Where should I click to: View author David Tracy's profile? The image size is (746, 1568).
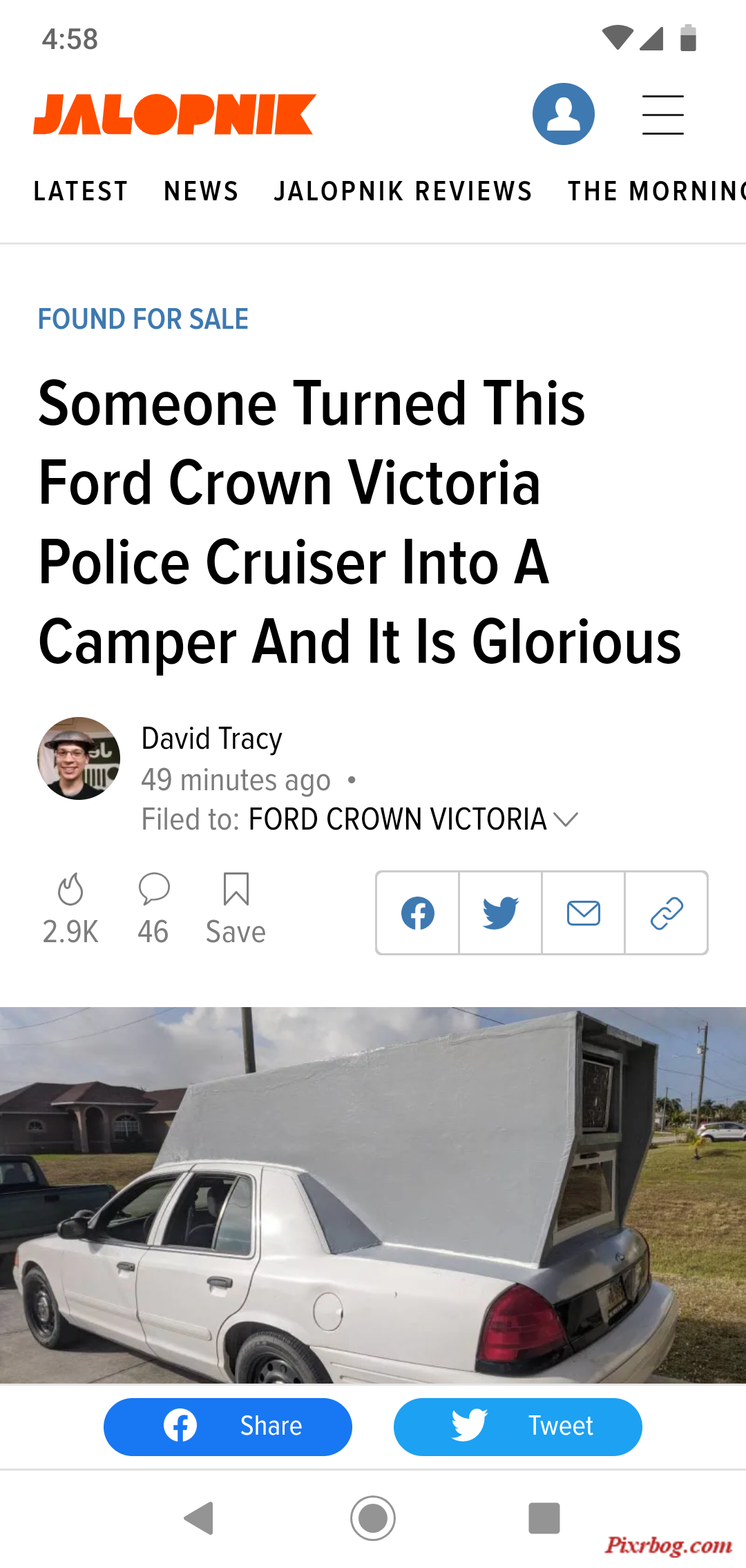211,738
